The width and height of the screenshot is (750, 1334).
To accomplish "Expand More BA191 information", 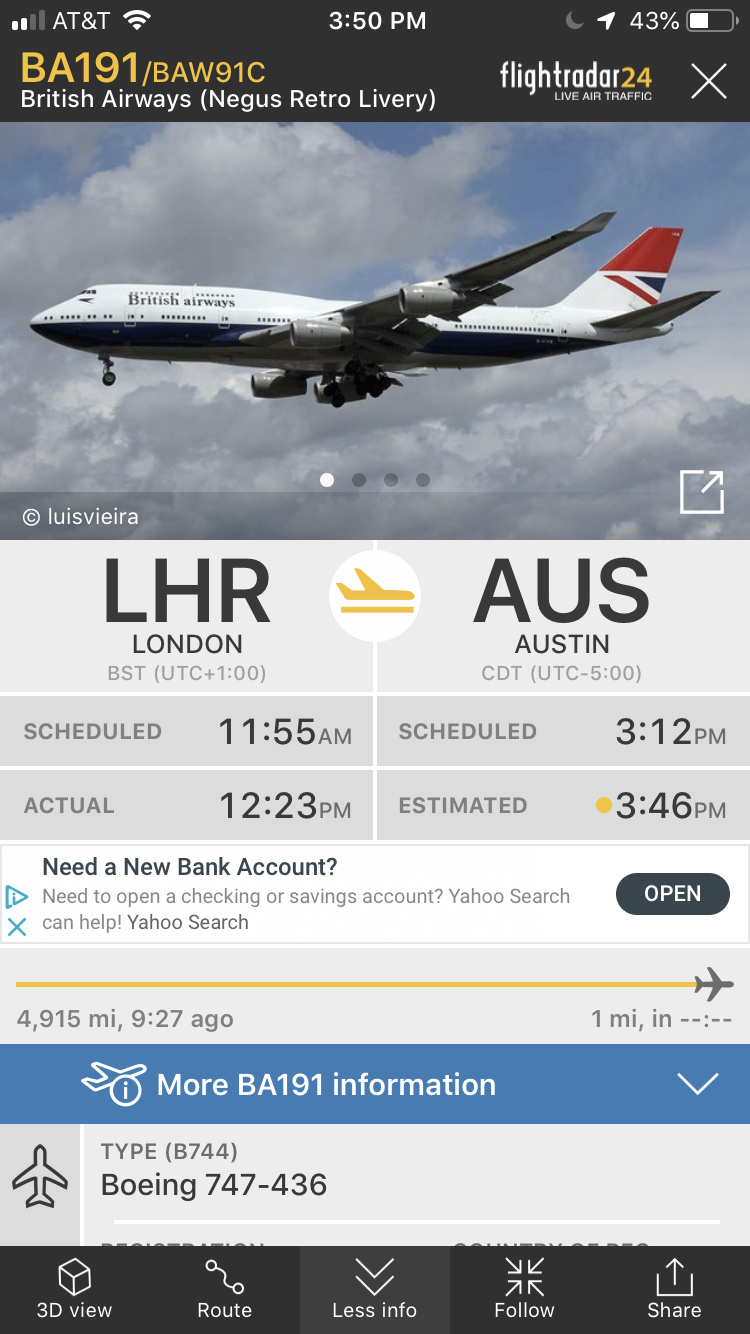I will (x=697, y=1084).
